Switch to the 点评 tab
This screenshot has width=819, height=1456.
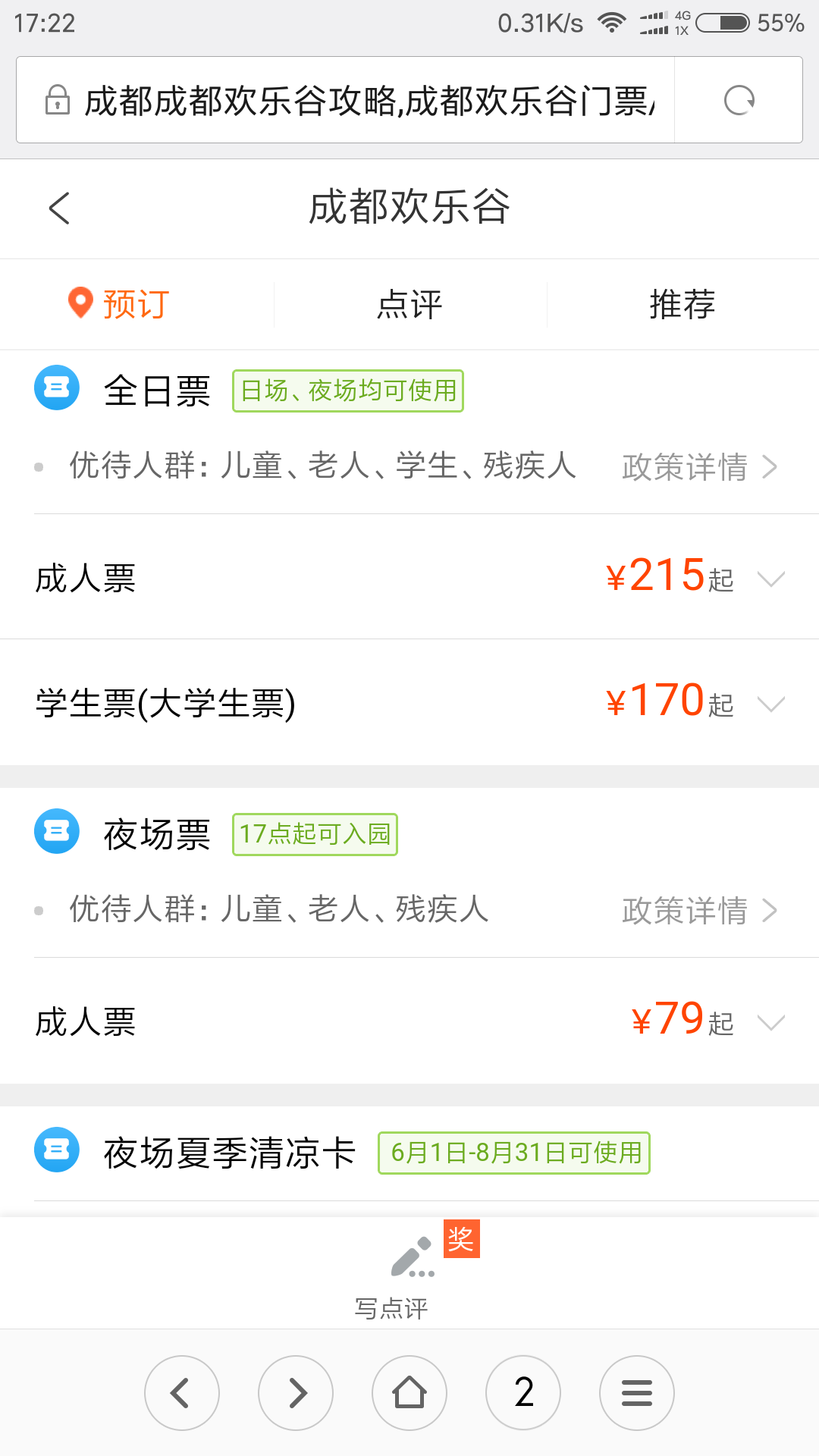tap(409, 304)
